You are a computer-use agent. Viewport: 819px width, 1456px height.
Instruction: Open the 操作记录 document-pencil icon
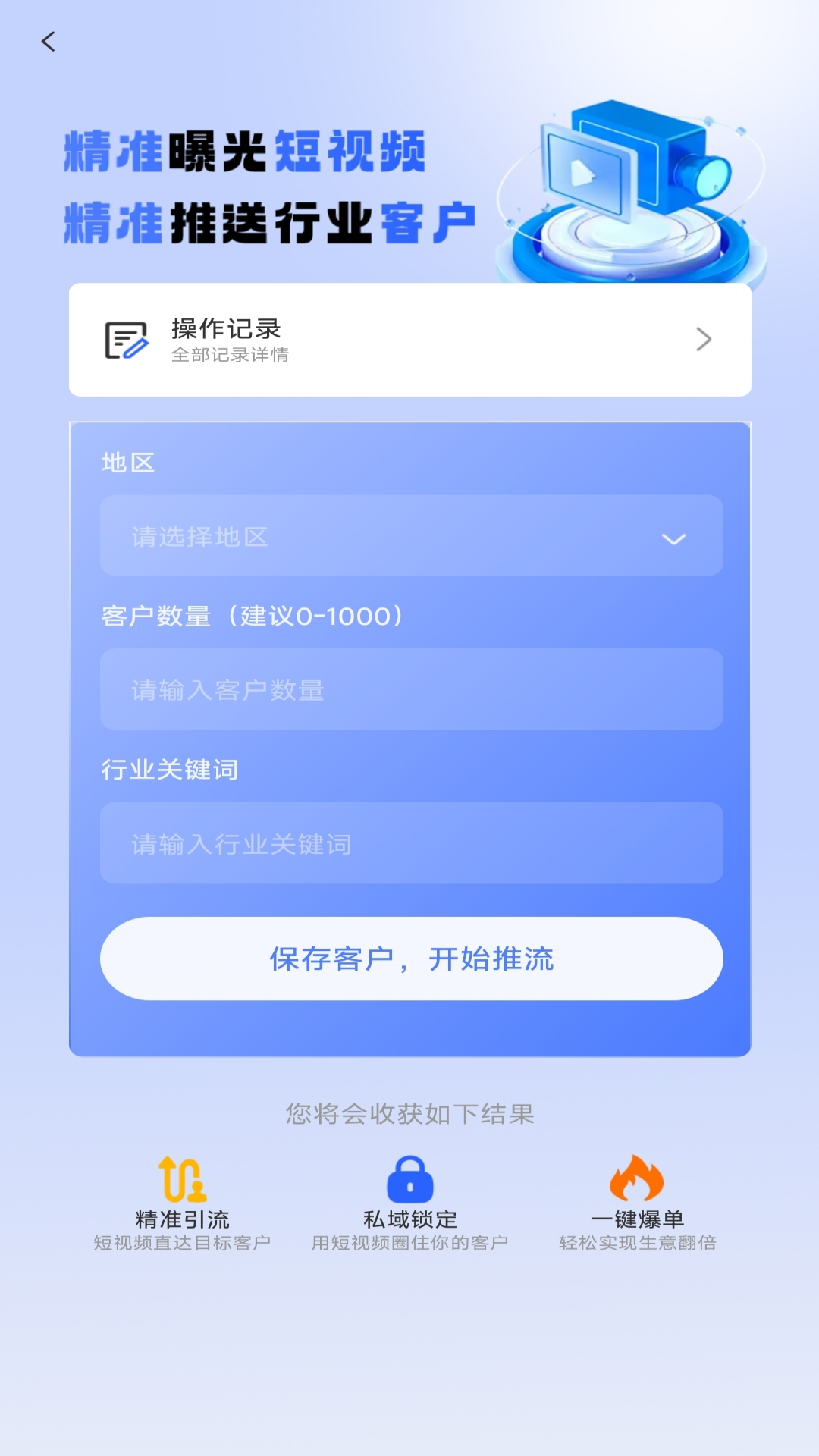point(124,338)
